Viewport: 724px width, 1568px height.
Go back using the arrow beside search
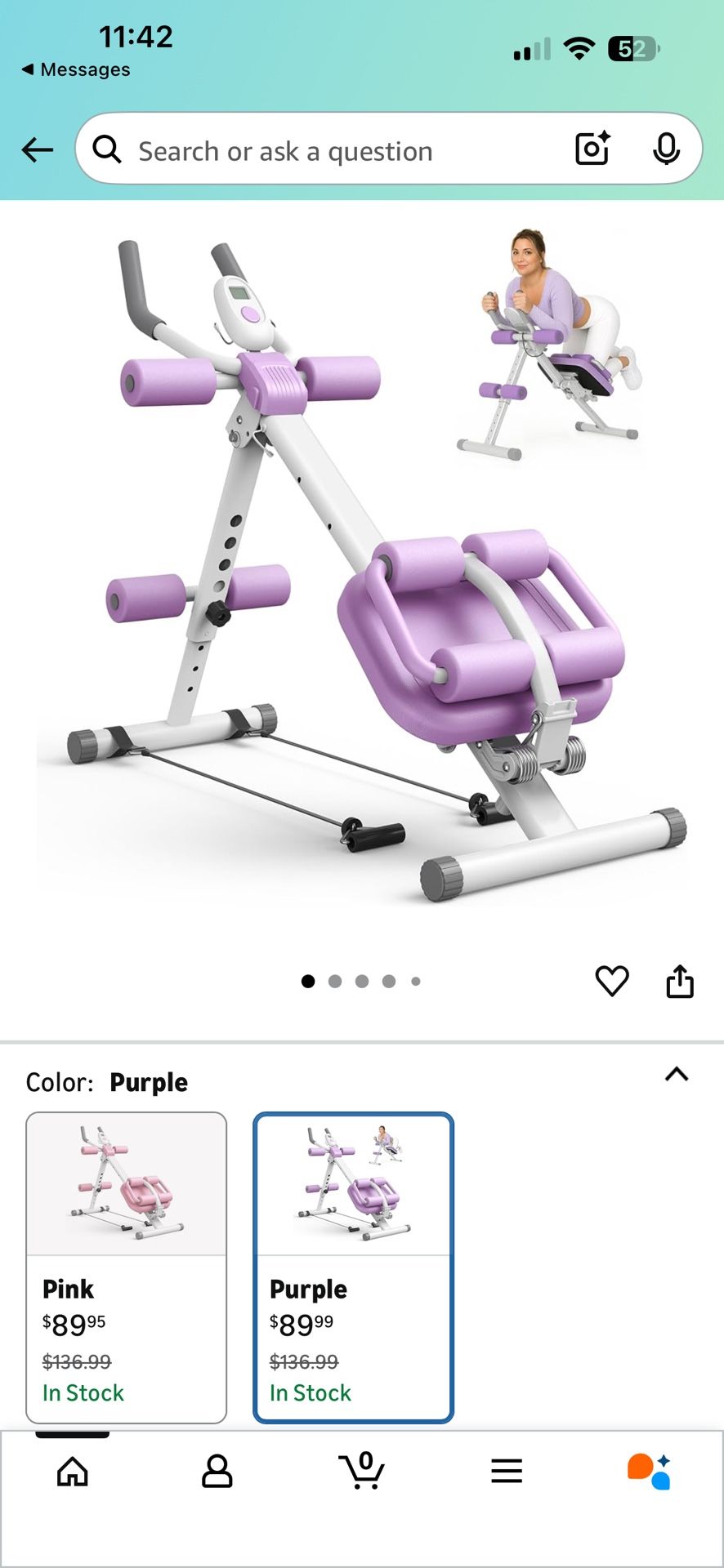point(38,150)
